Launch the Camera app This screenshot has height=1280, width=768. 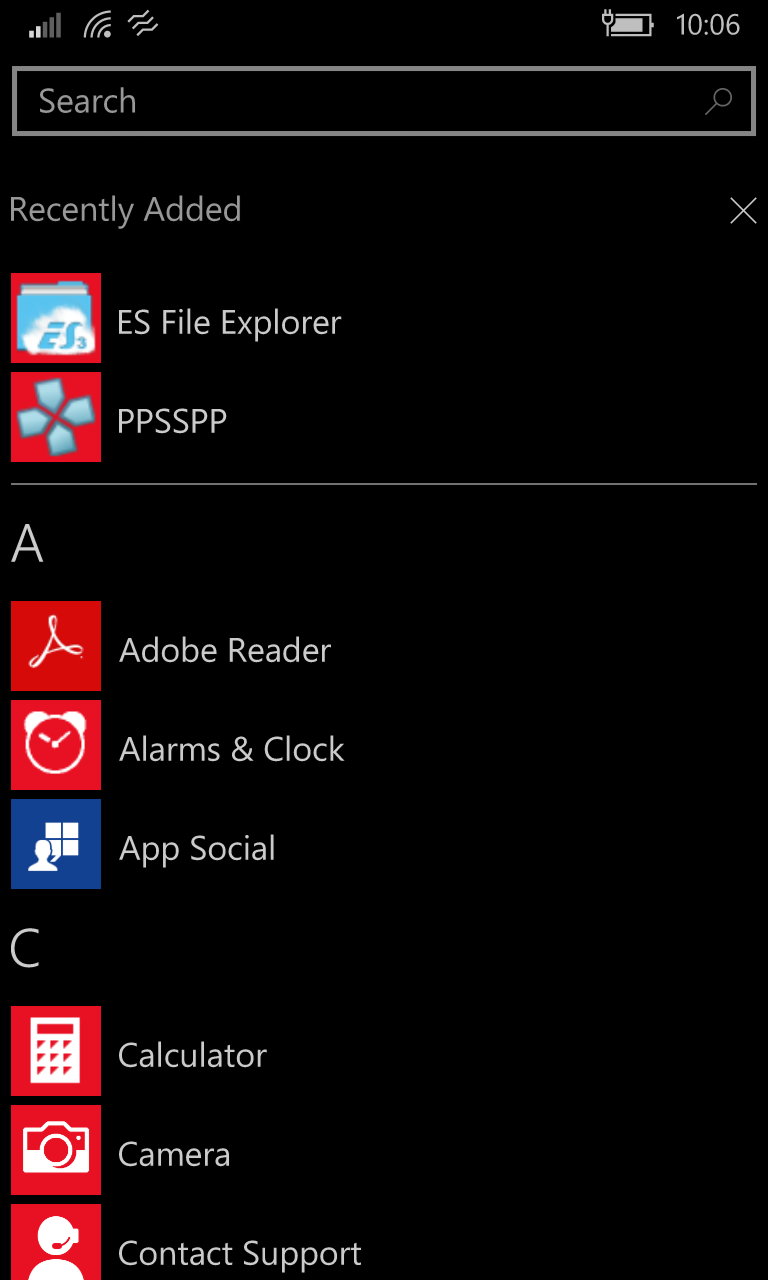(x=384, y=1154)
